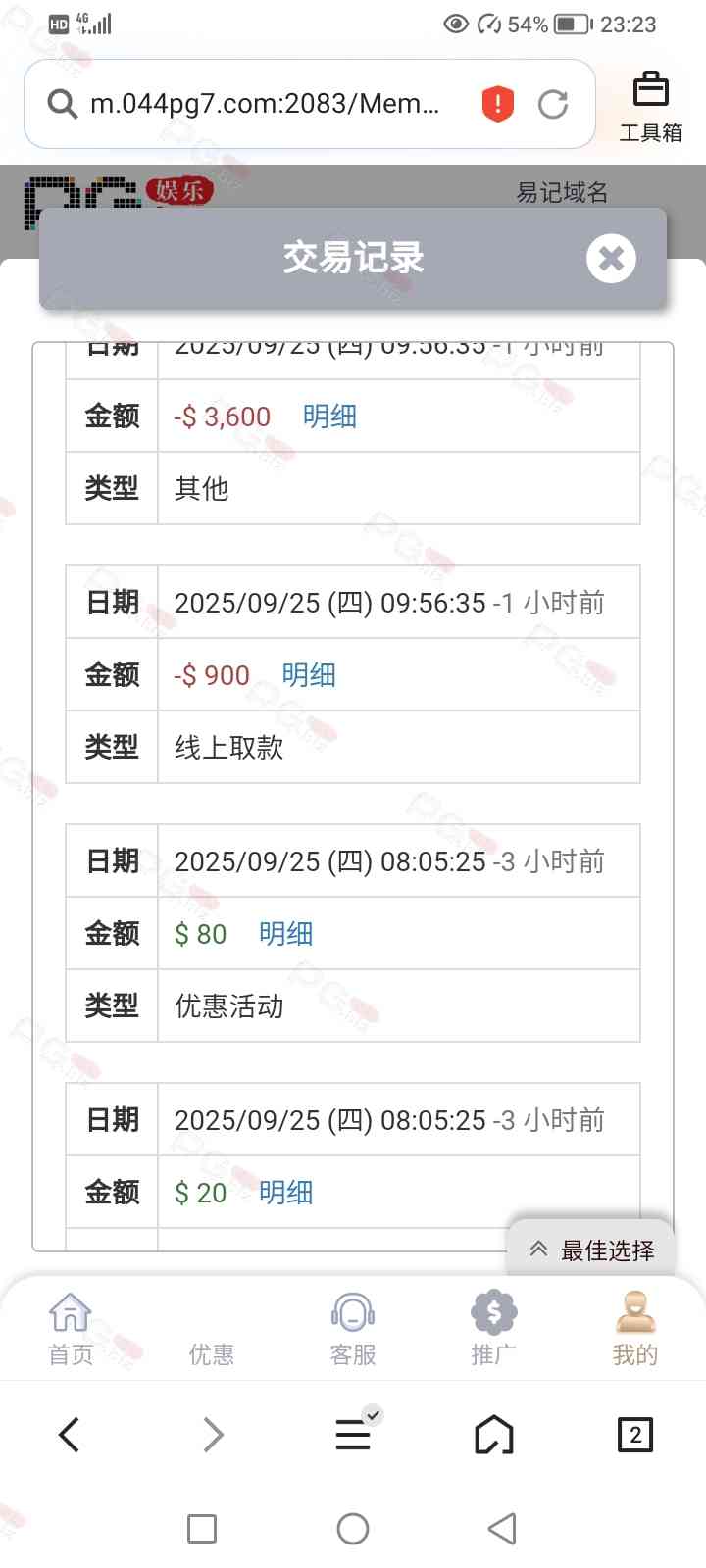The width and height of the screenshot is (706, 1568).
Task: Open 明细 for the -$ 900 withdrawal
Action: (309, 675)
